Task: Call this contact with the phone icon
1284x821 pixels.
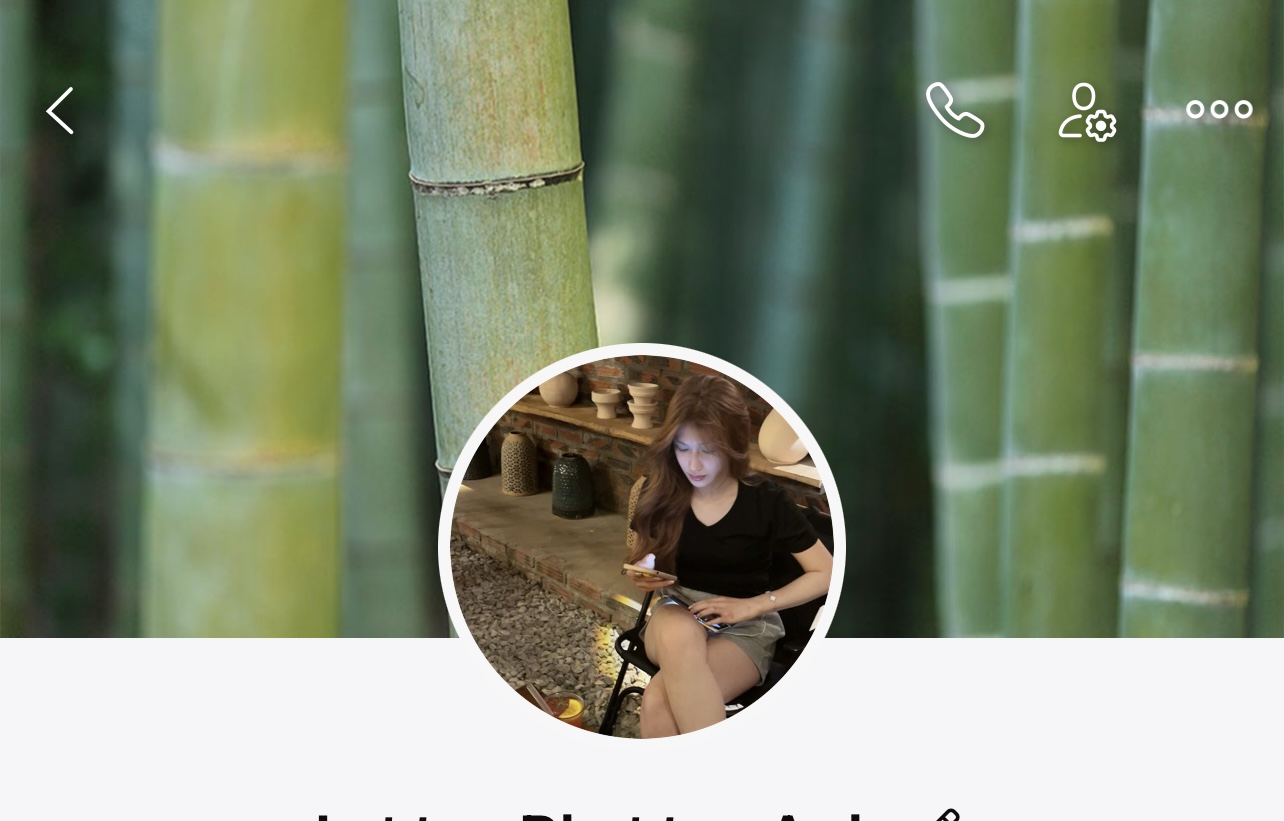Action: (x=955, y=110)
